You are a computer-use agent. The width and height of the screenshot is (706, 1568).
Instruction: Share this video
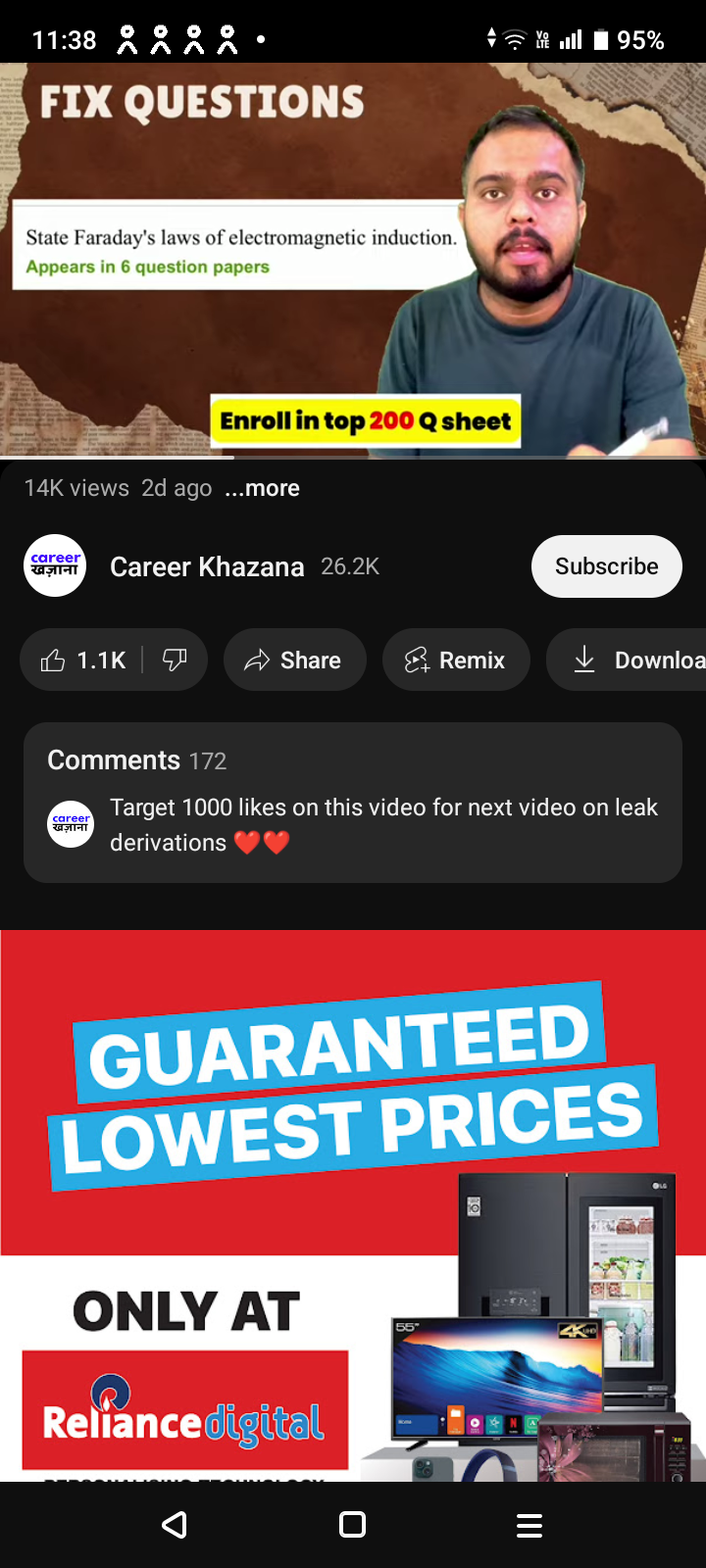coord(294,661)
